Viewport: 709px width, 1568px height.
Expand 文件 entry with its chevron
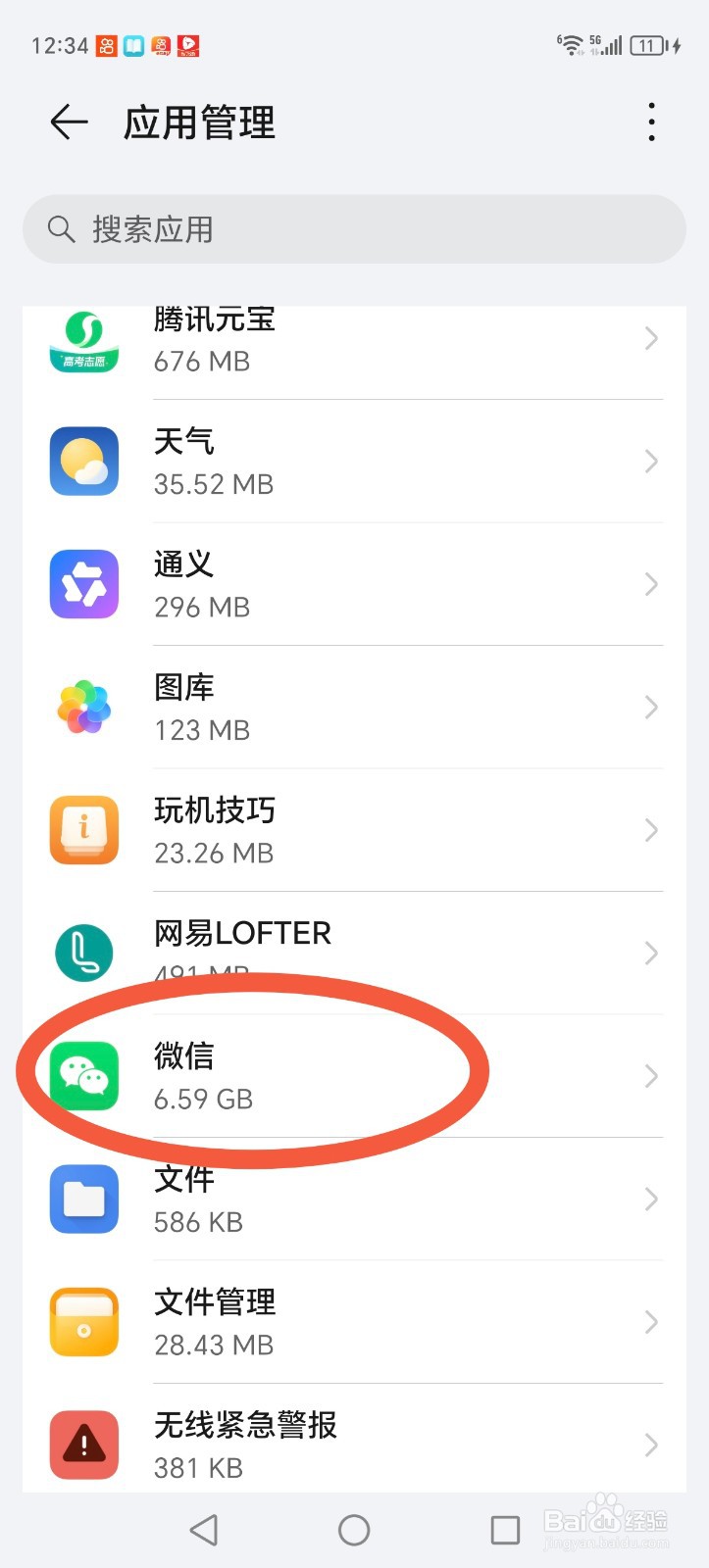pyautogui.click(x=651, y=1198)
